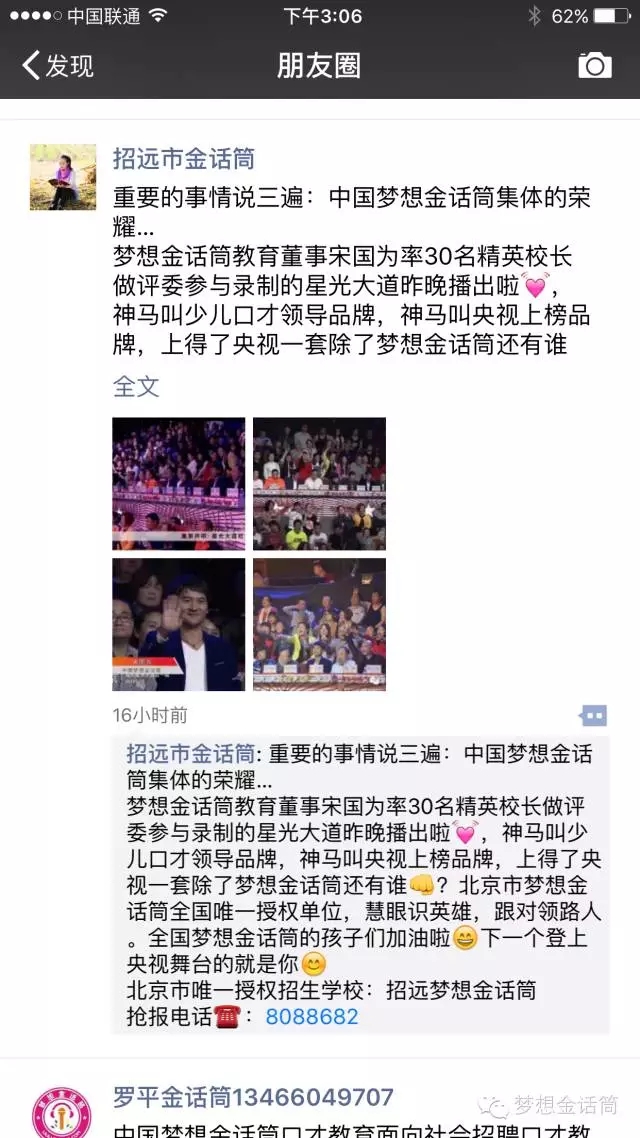Viewport: 640px width, 1138px height.
Task: Open 招远市金话筒 name link in post header
Action: tap(183, 158)
